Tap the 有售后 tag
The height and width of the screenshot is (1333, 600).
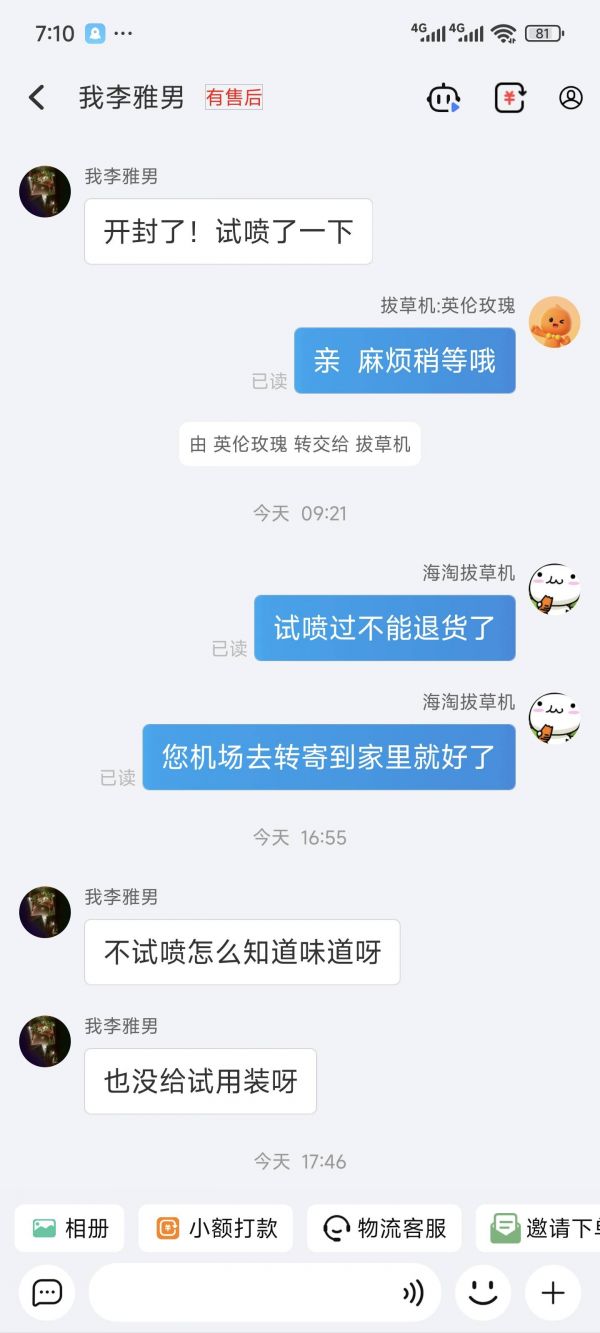234,97
